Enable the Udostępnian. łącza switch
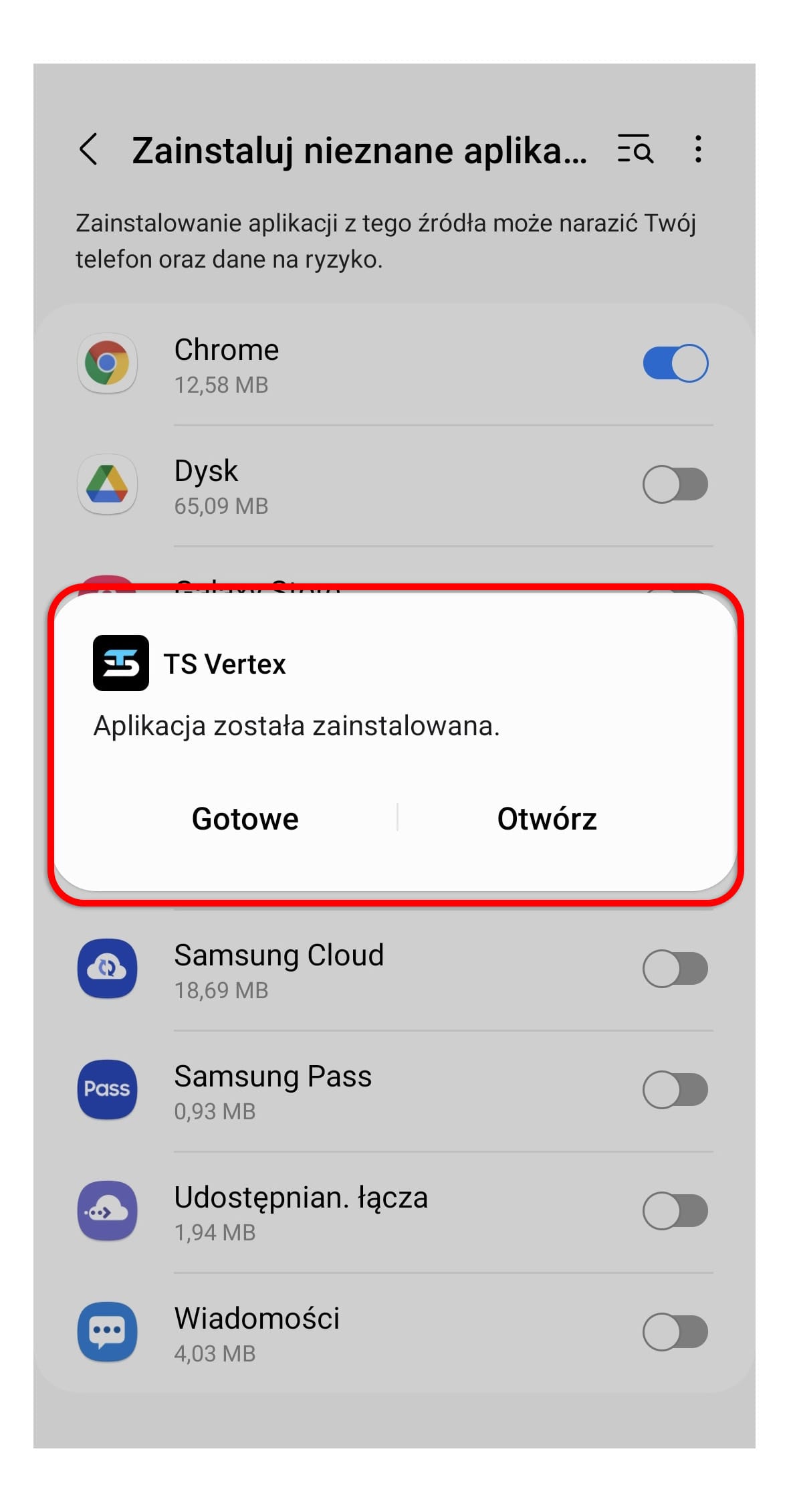 coord(675,1211)
